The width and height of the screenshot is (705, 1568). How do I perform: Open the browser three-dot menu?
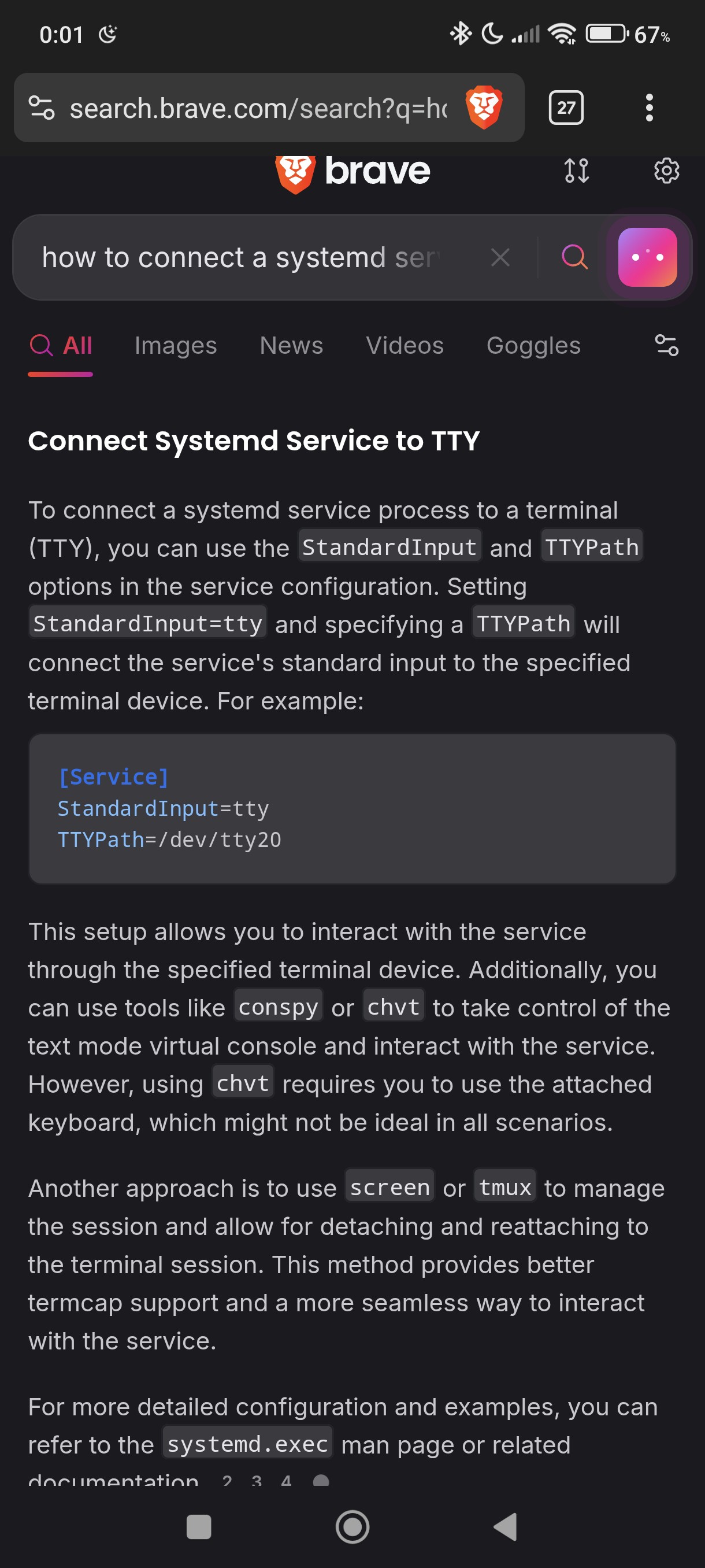click(649, 108)
